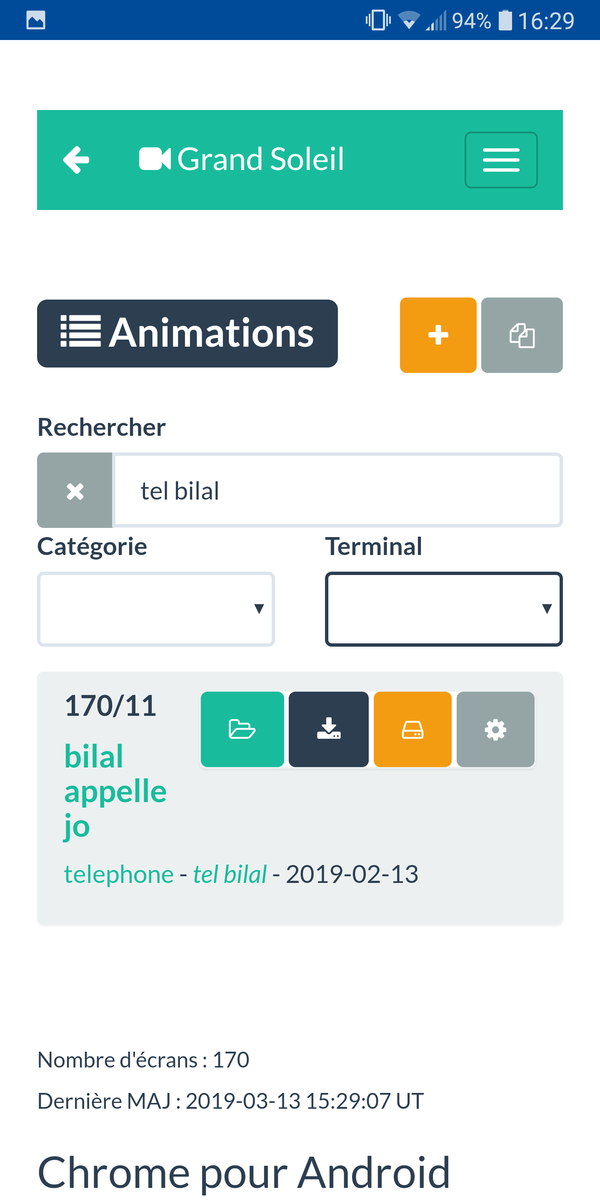Screen dimensions: 600x1200
Task: Tap the gray copy button
Action: coord(522,335)
